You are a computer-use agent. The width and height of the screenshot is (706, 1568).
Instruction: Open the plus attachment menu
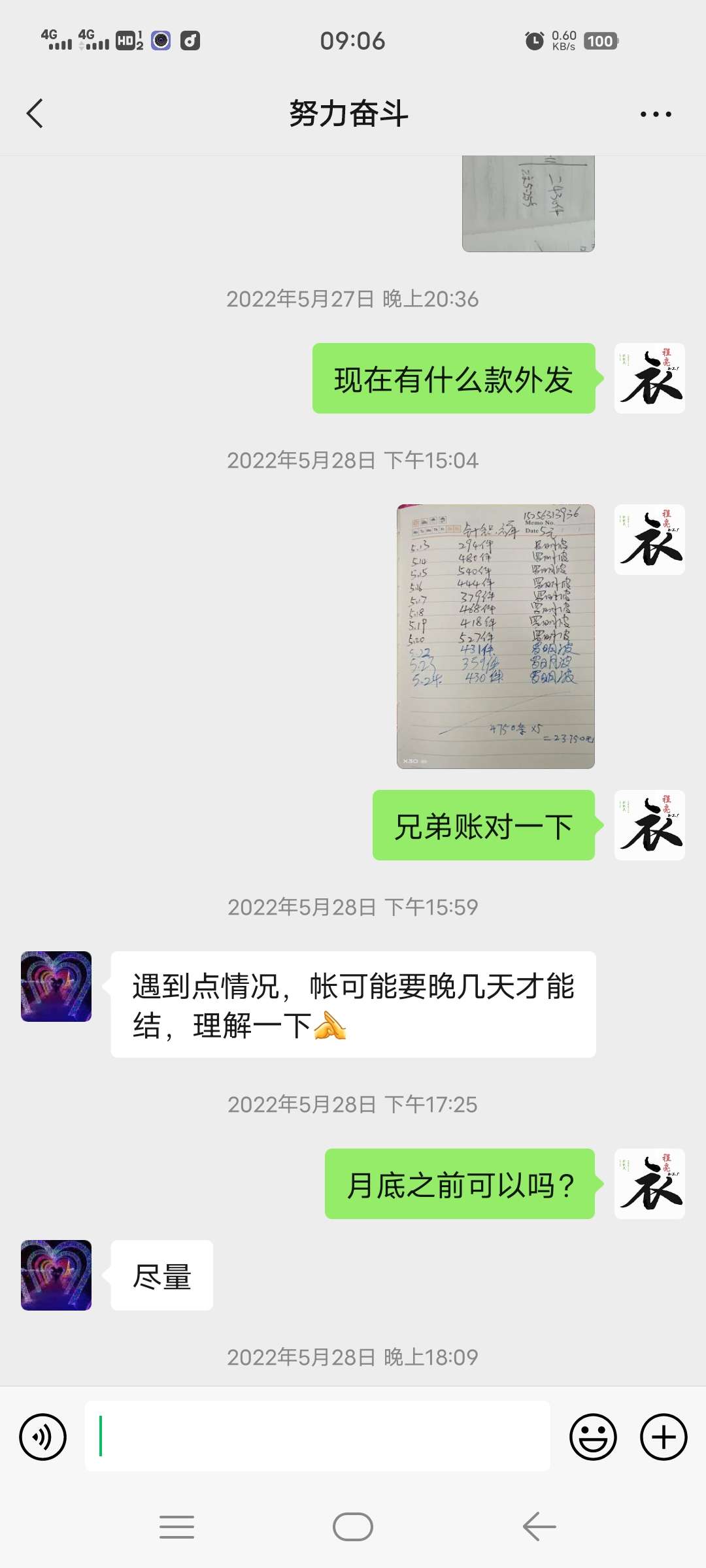[663, 1437]
